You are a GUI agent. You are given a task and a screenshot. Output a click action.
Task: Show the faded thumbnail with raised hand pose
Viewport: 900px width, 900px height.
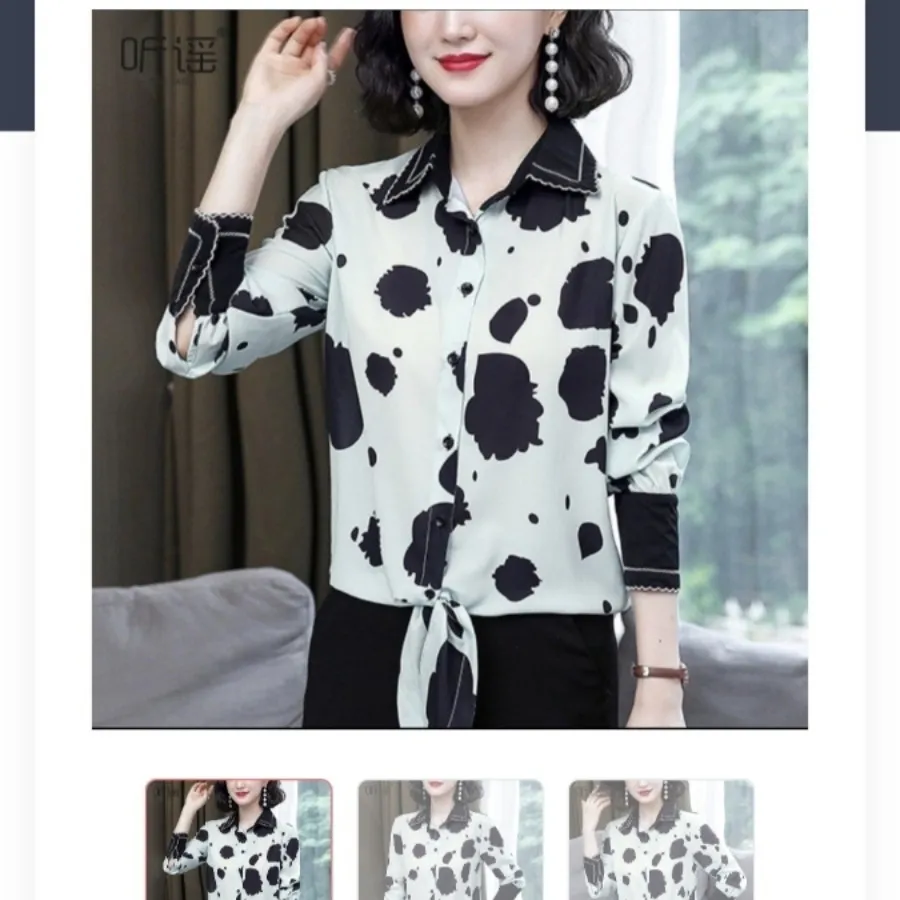tap(661, 839)
